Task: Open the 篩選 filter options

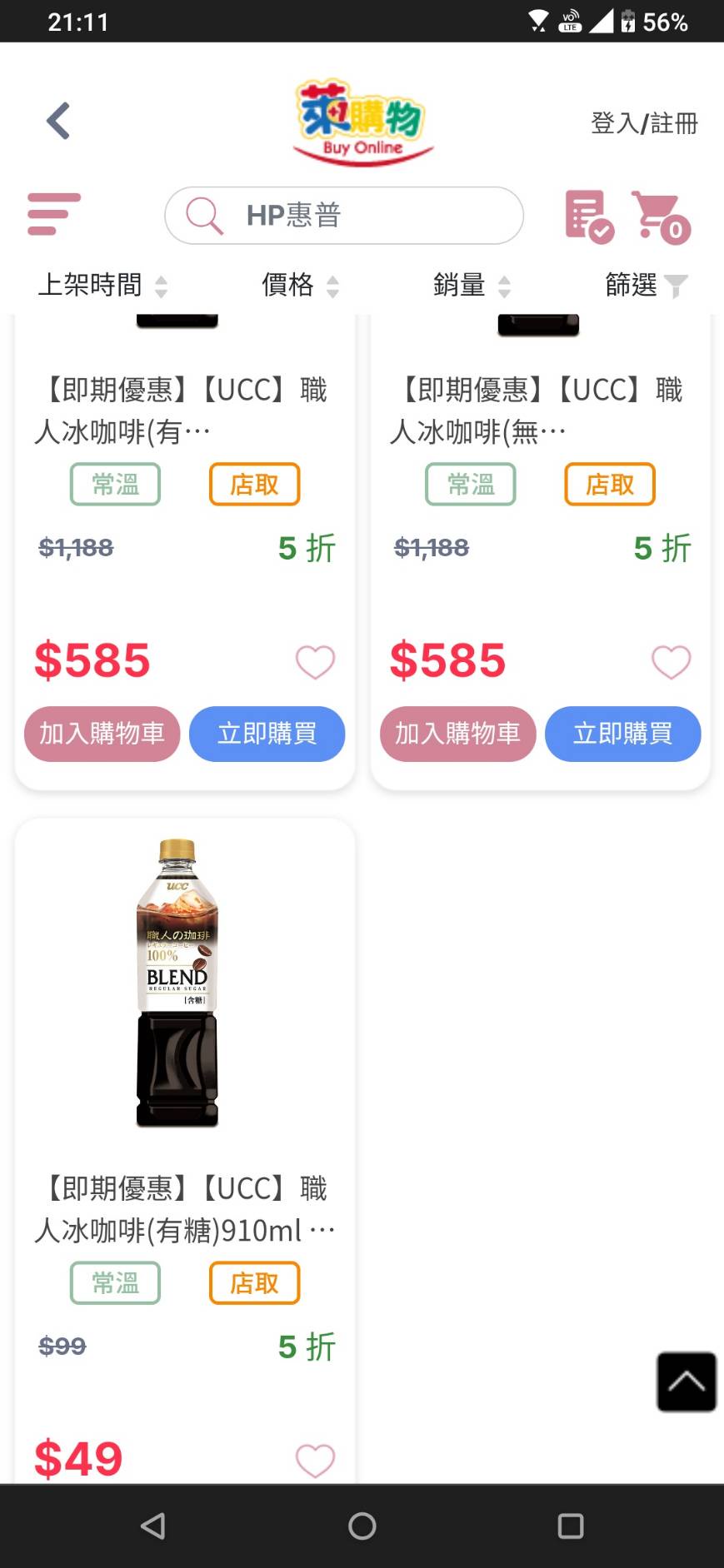Action: point(646,286)
